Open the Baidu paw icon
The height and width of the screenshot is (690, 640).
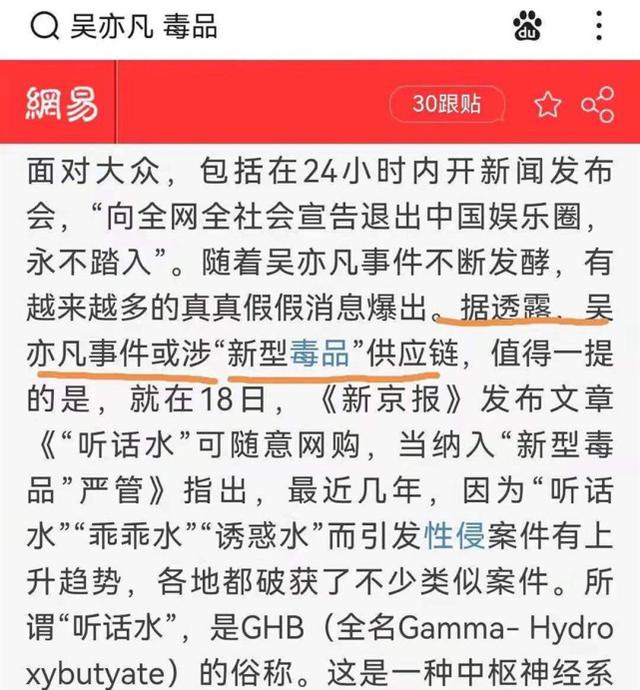click(528, 25)
